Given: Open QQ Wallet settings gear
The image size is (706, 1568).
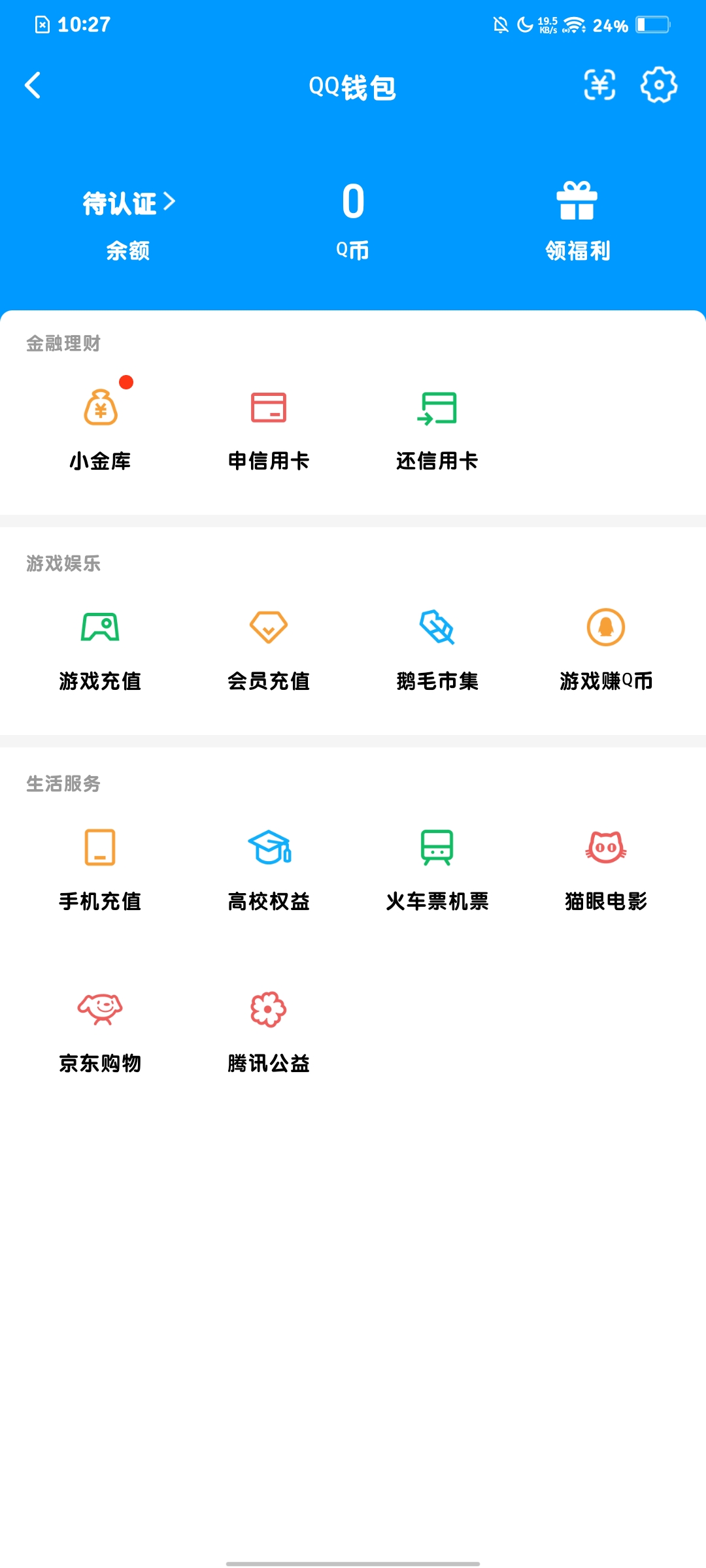Looking at the screenshot, I should 658,86.
